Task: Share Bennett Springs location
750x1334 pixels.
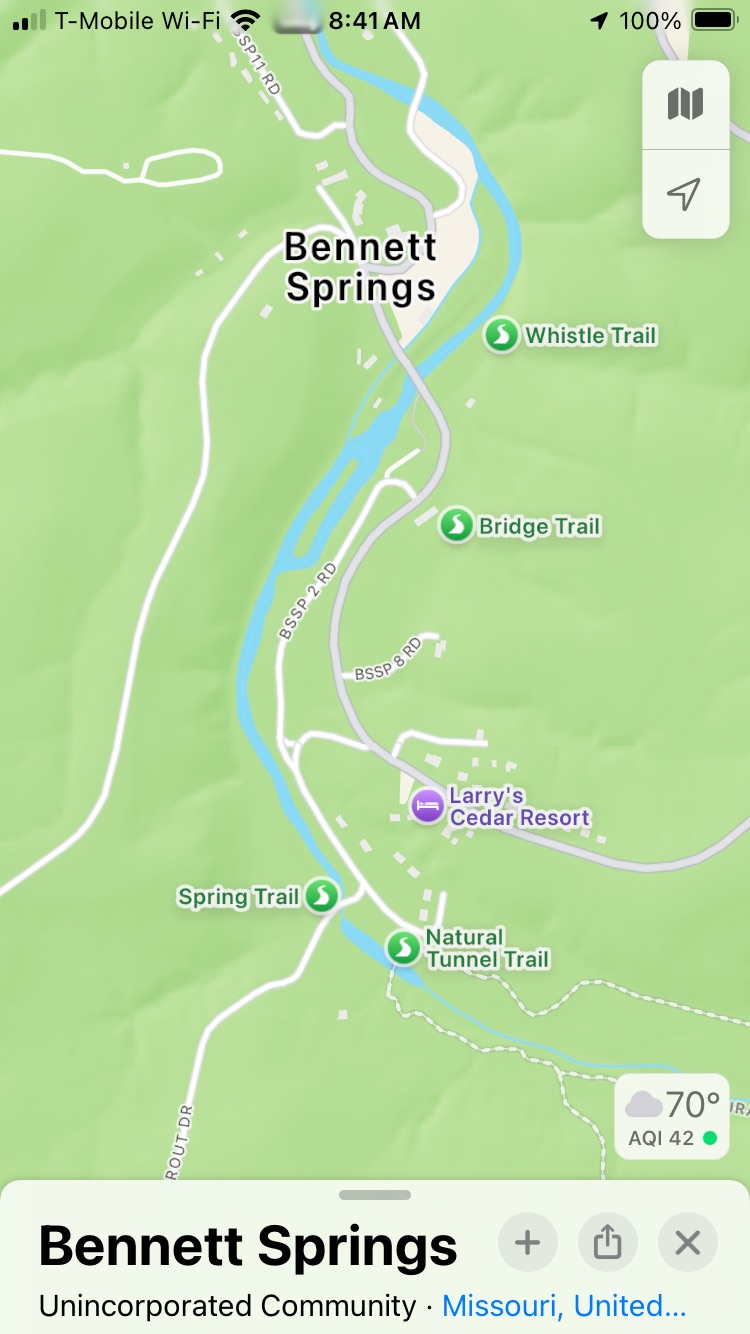Action: click(607, 1243)
